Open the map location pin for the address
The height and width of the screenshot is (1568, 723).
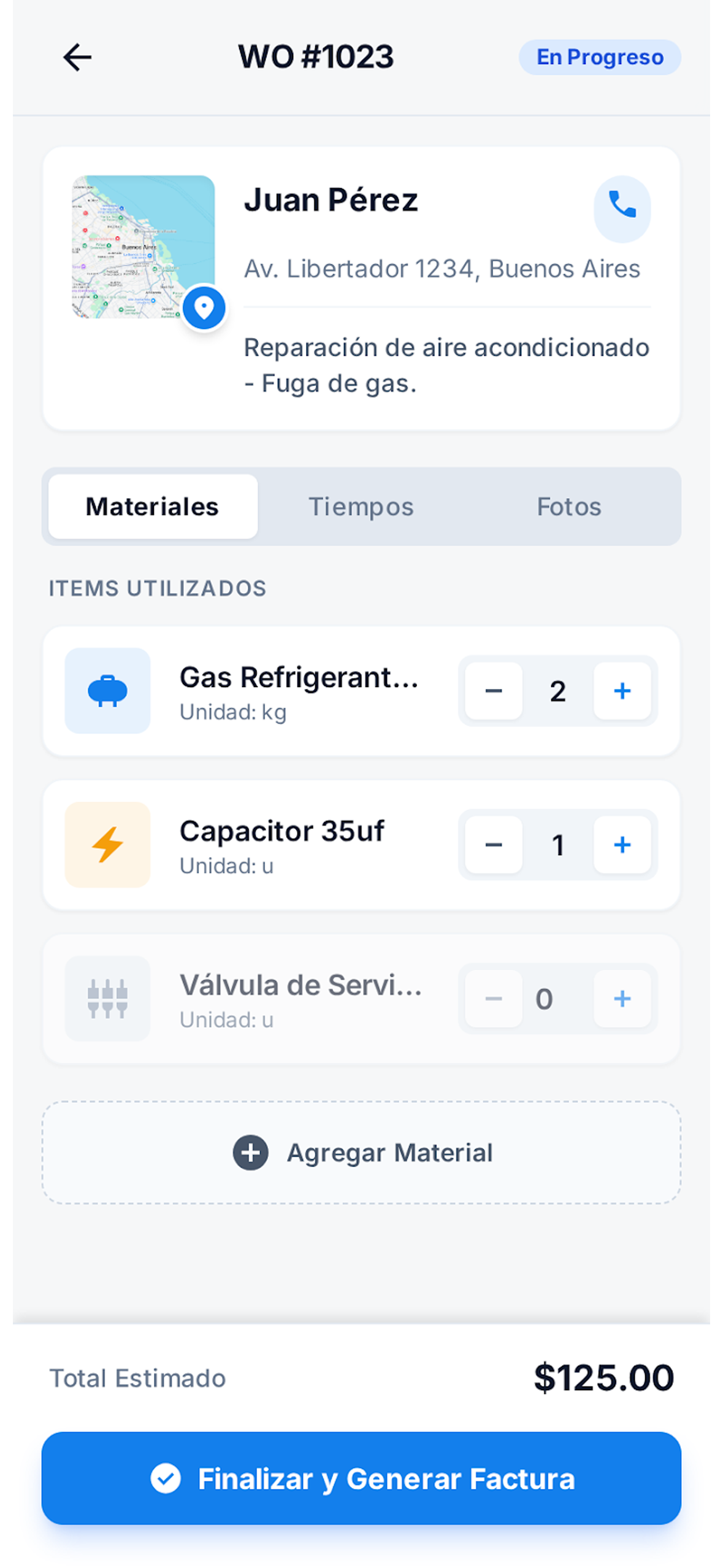tap(204, 309)
